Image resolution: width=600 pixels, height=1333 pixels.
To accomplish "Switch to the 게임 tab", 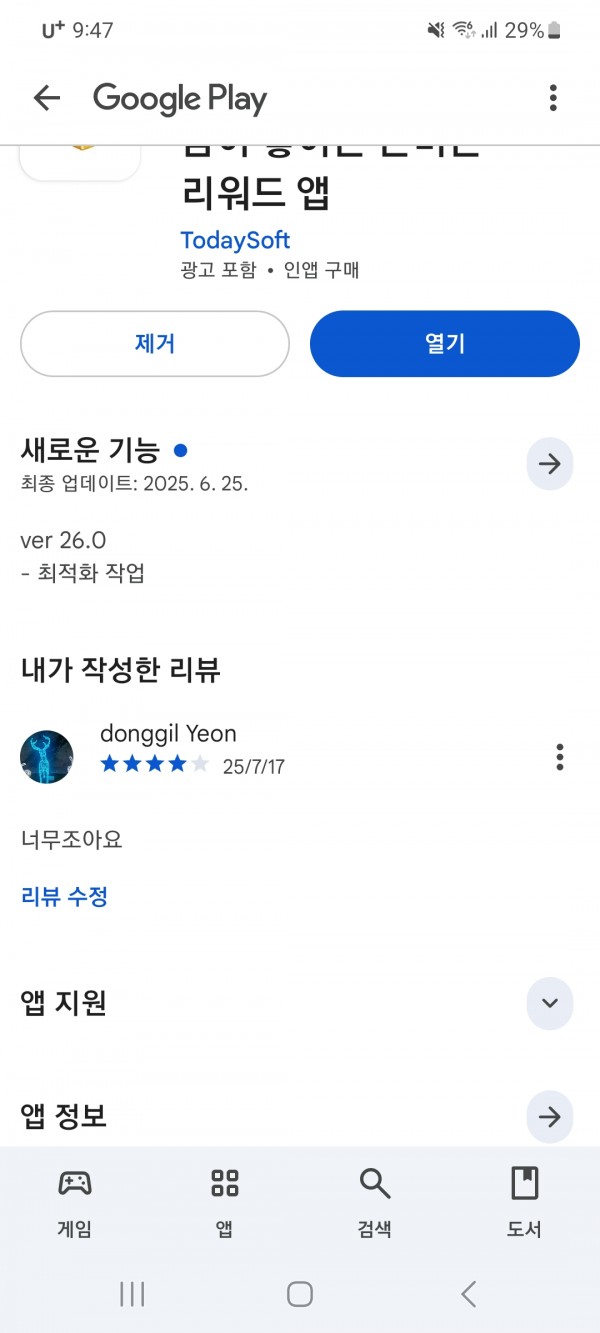I will pyautogui.click(x=75, y=1201).
